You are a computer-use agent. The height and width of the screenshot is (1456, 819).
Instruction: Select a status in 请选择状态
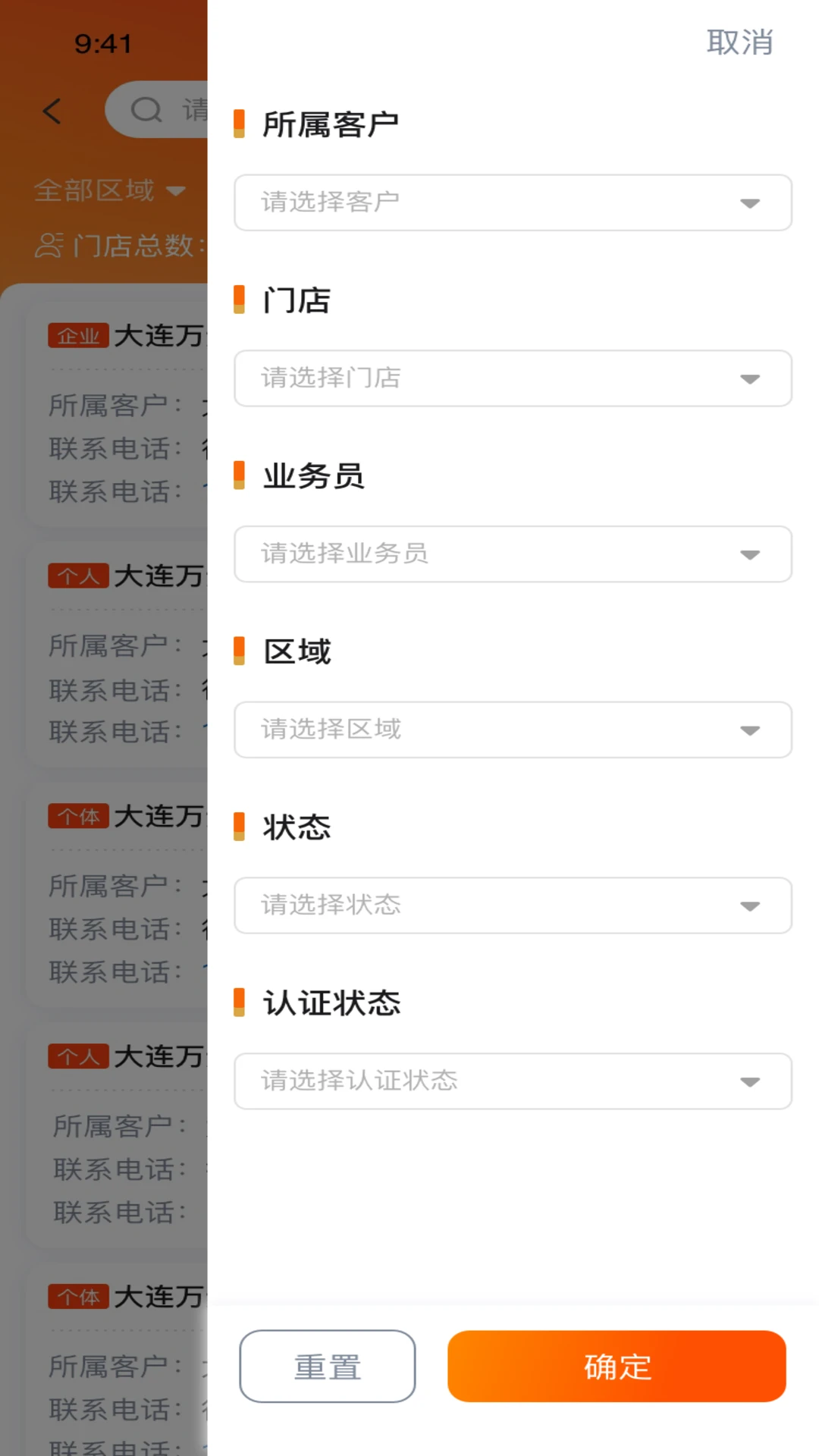point(513,905)
